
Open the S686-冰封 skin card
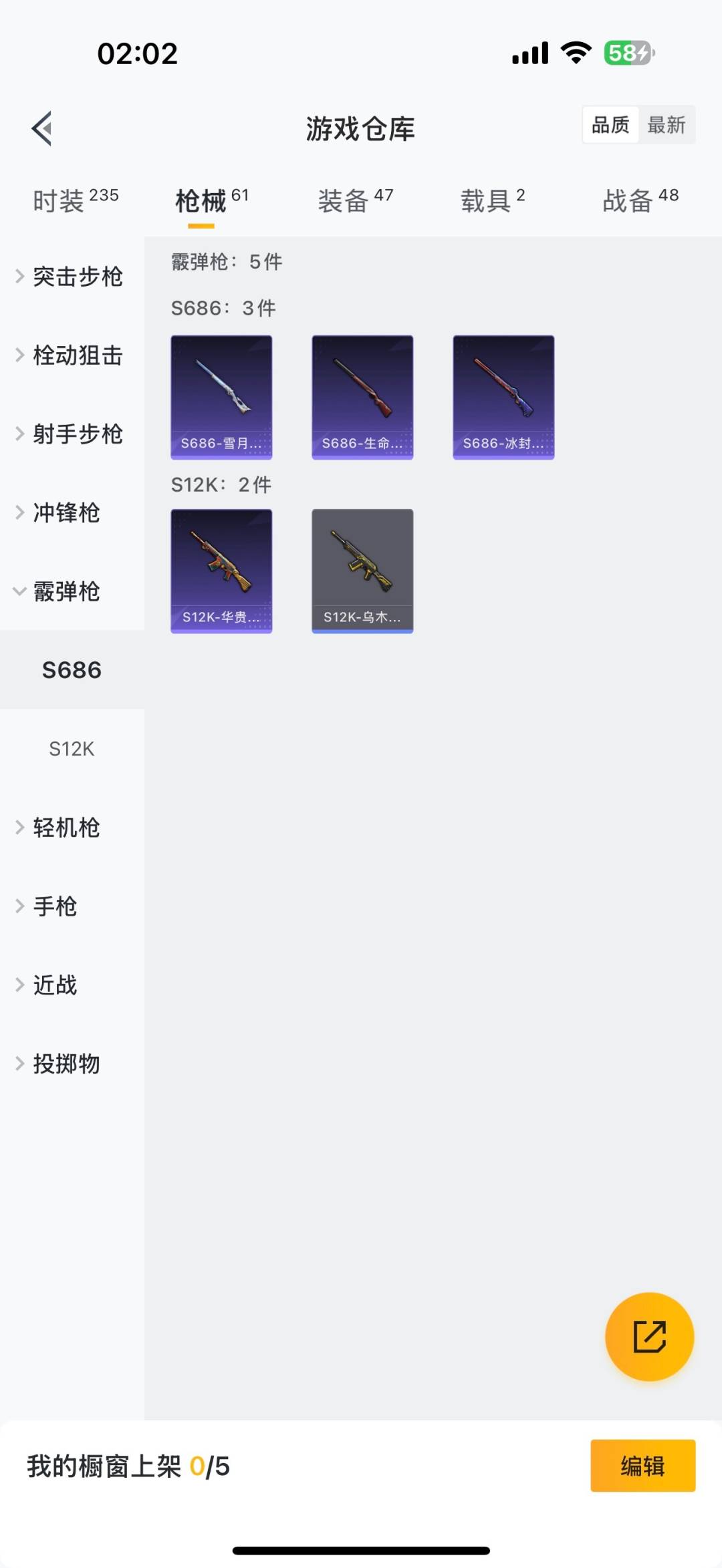coord(503,398)
